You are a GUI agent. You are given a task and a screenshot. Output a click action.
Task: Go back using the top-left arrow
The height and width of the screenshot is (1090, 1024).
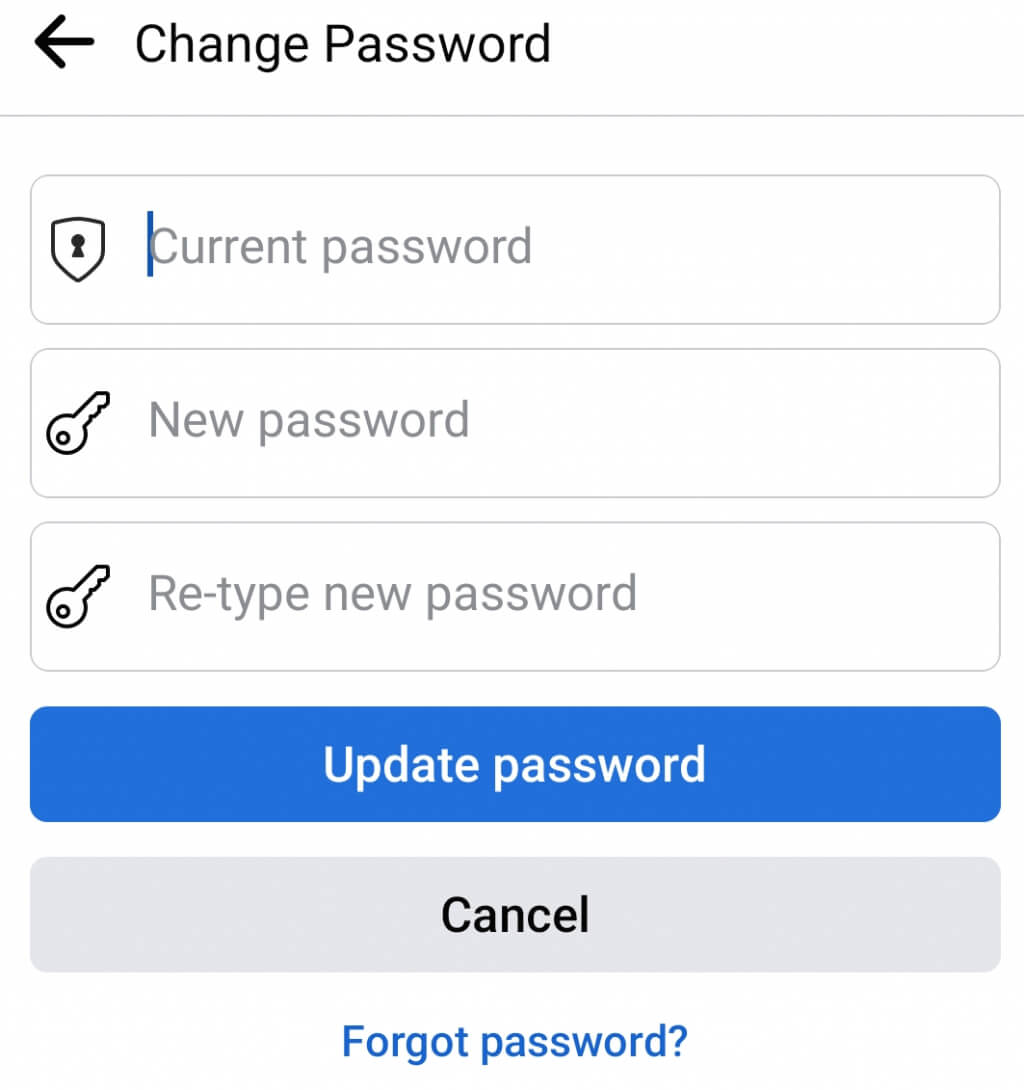point(64,45)
